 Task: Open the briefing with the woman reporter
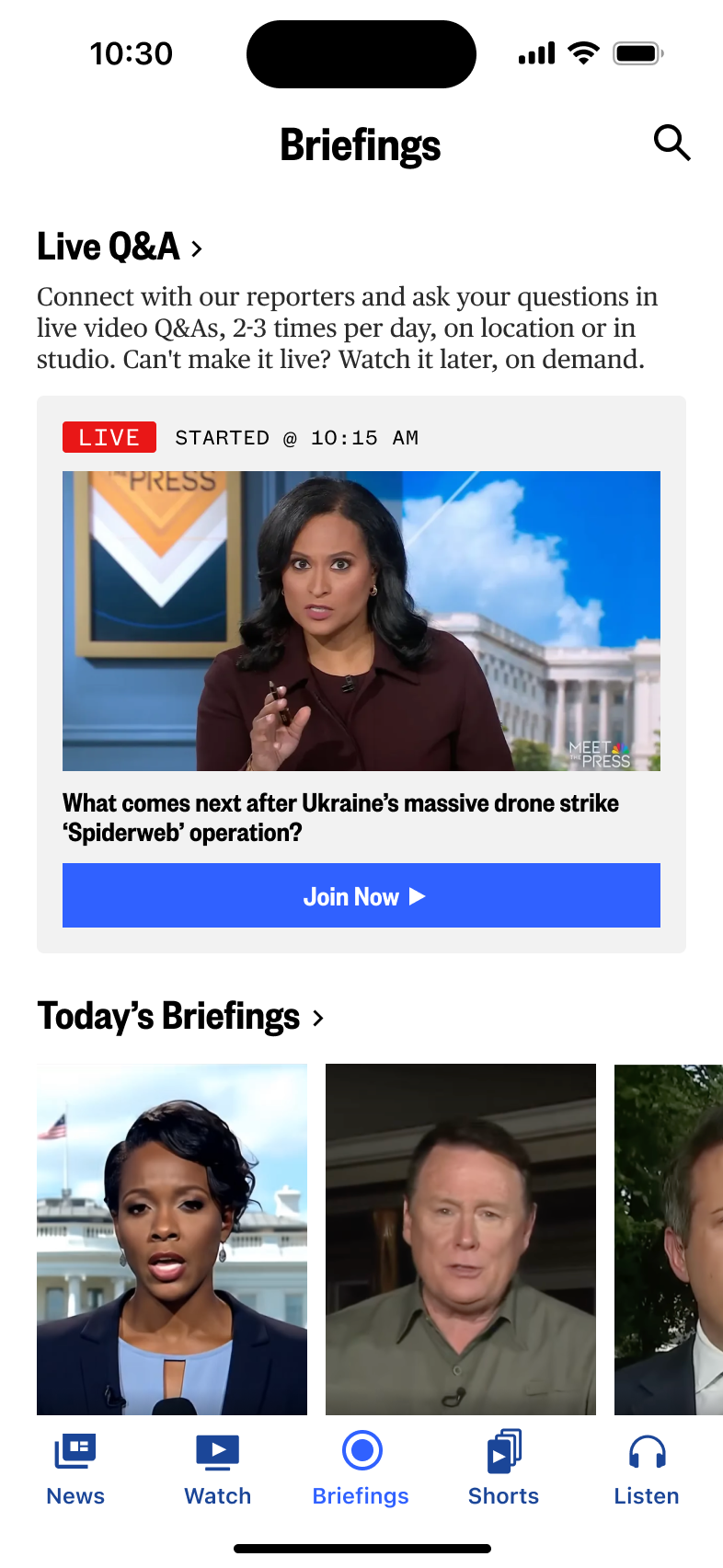[172, 1239]
